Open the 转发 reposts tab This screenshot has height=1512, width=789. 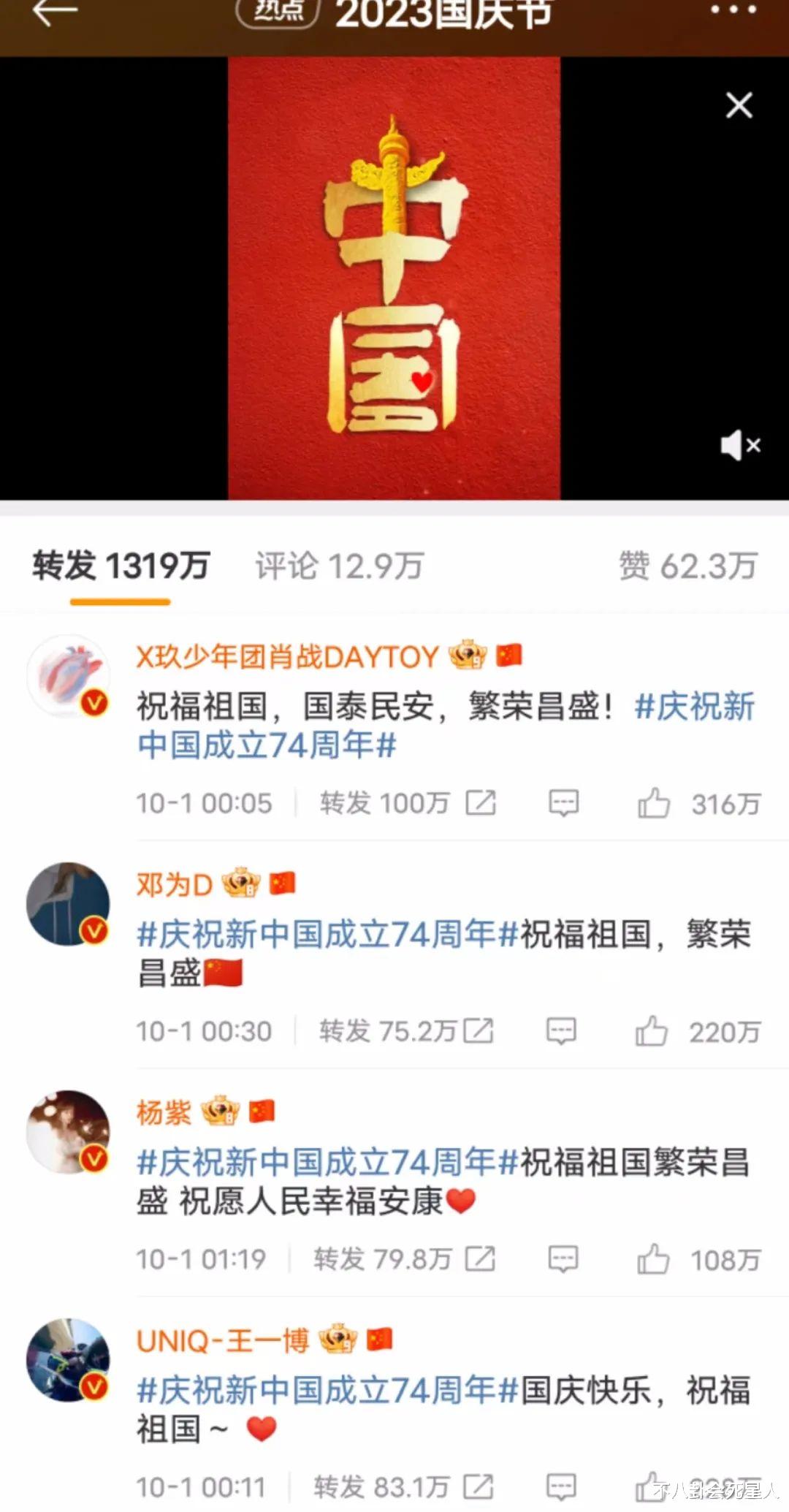[x=121, y=563]
